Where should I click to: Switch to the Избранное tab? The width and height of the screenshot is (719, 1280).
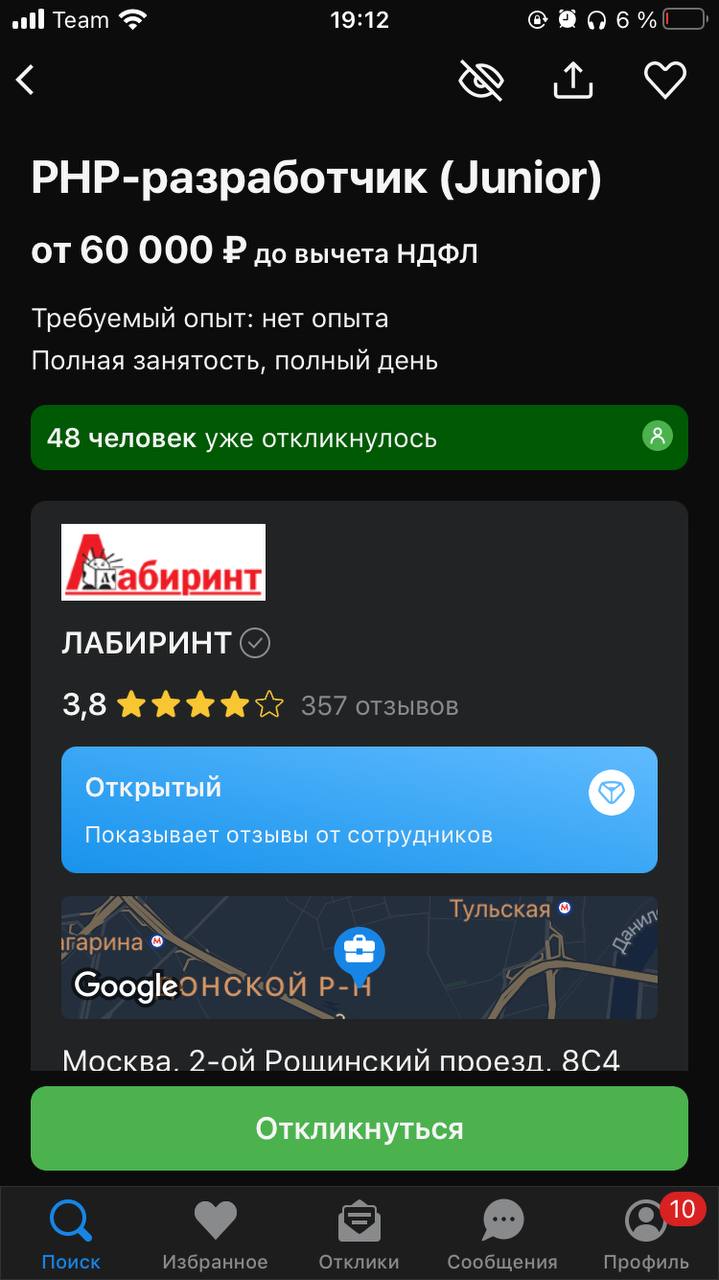[x=215, y=1234]
